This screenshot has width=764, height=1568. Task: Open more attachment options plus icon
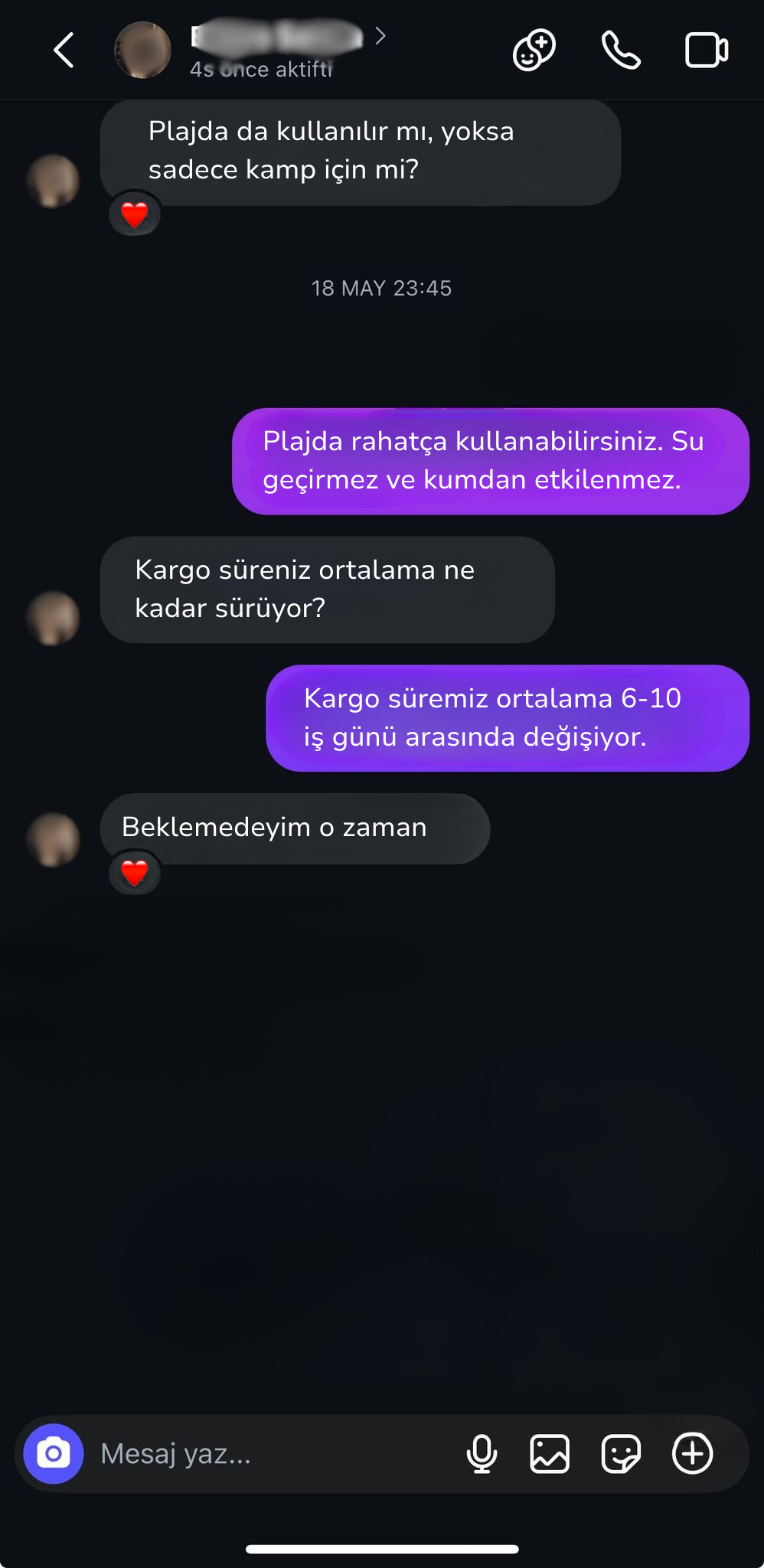693,1453
